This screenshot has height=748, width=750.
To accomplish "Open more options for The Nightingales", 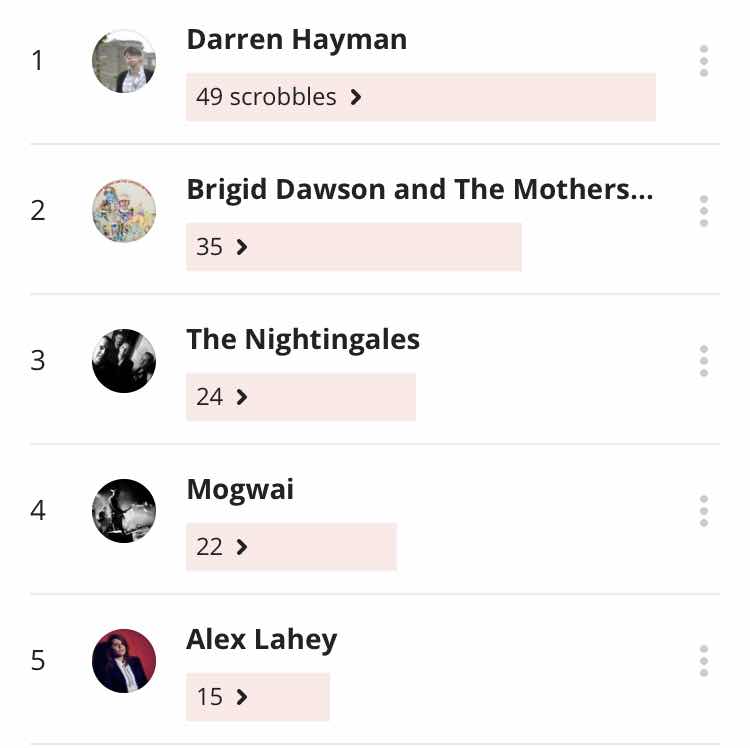I will (x=704, y=361).
